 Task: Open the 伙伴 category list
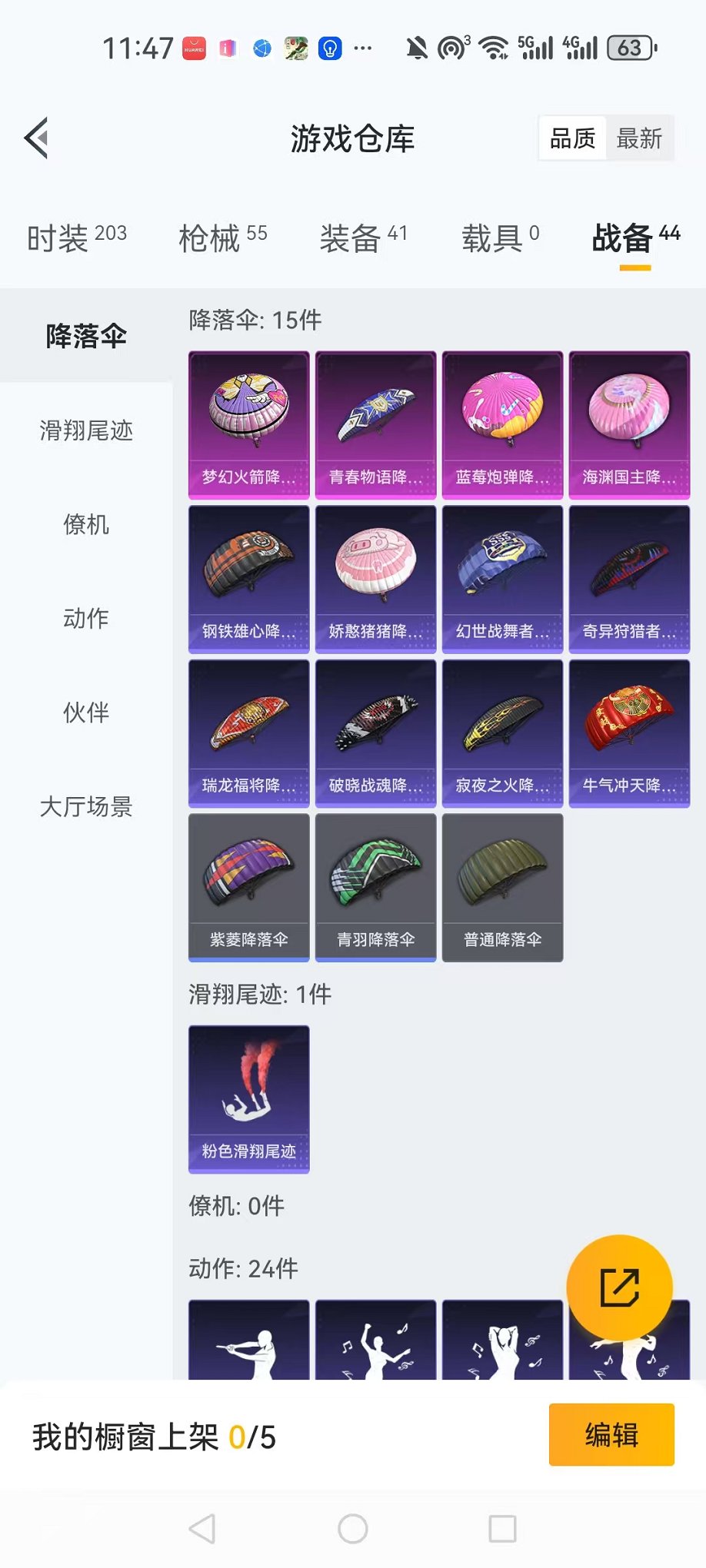point(86,713)
